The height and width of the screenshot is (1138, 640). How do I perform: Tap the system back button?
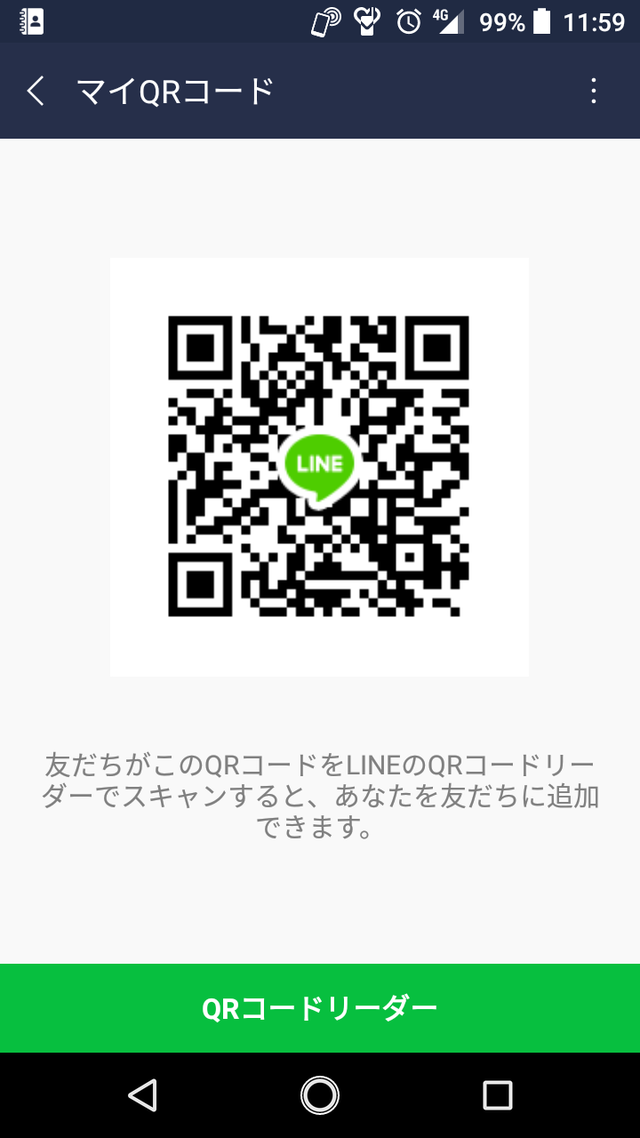pos(143,1095)
